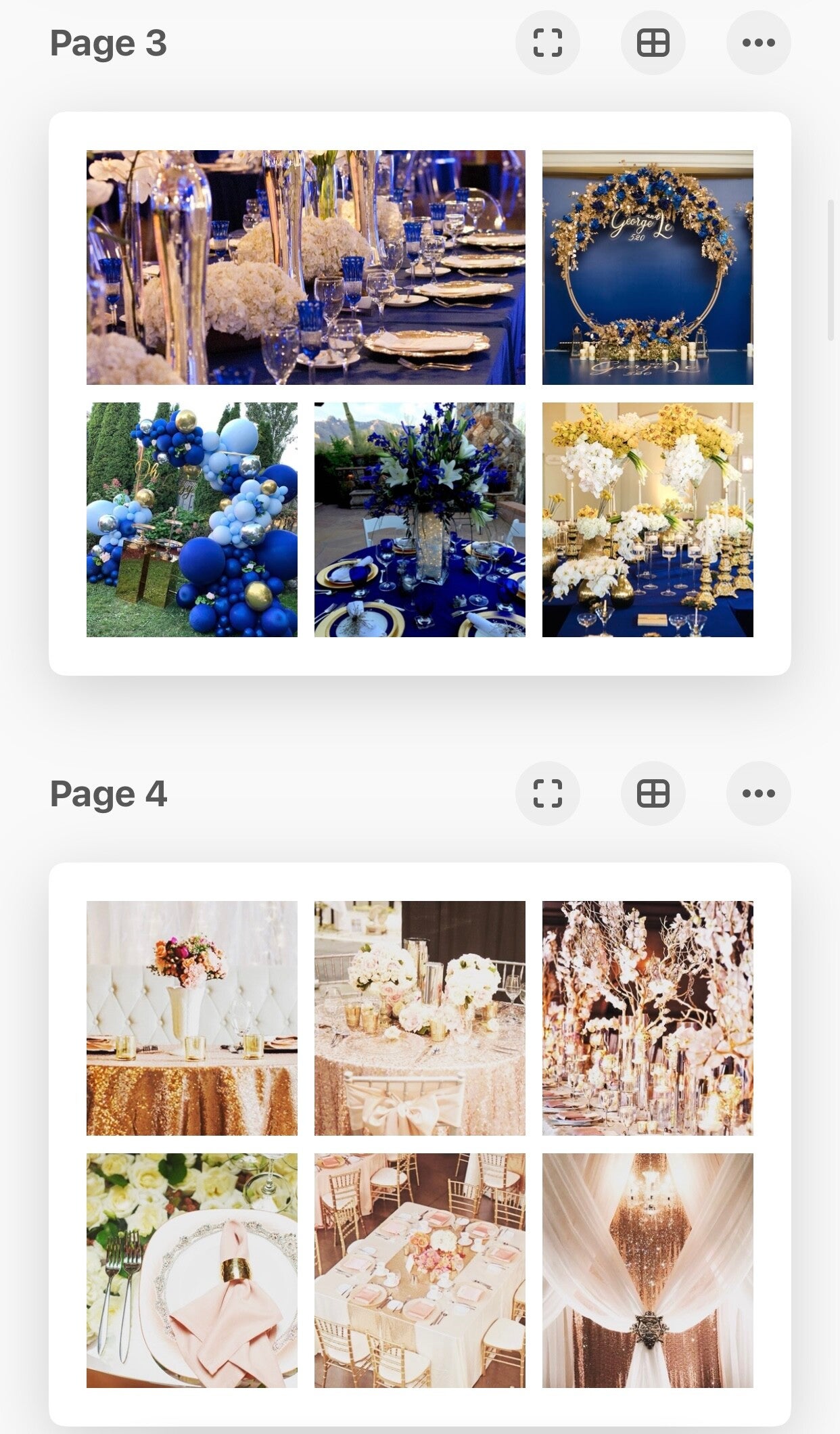Select the gold sequin tablecloth with bouquet photo
Screen dimensions: 840x1434
point(192,1018)
